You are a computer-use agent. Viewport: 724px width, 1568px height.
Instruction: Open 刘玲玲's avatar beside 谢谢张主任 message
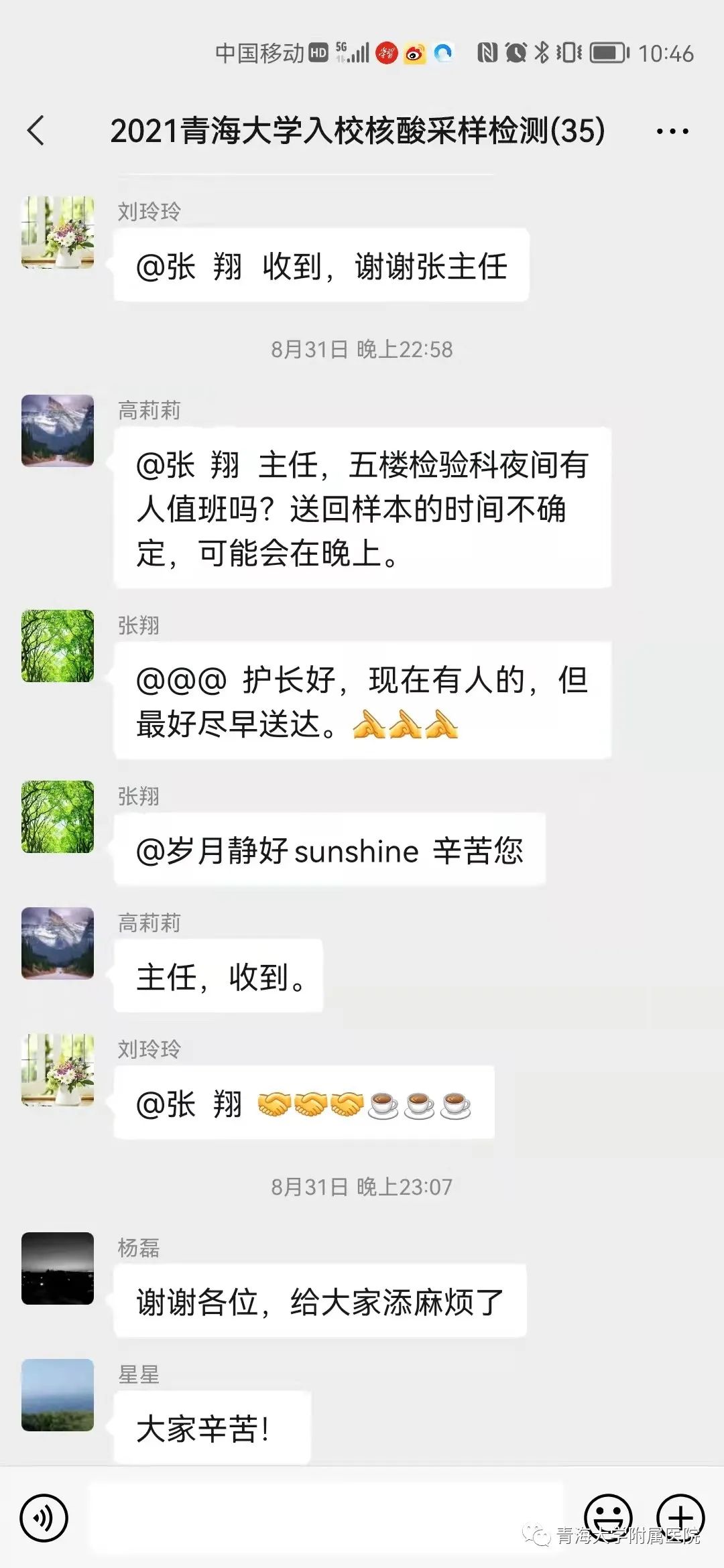tap(58, 232)
